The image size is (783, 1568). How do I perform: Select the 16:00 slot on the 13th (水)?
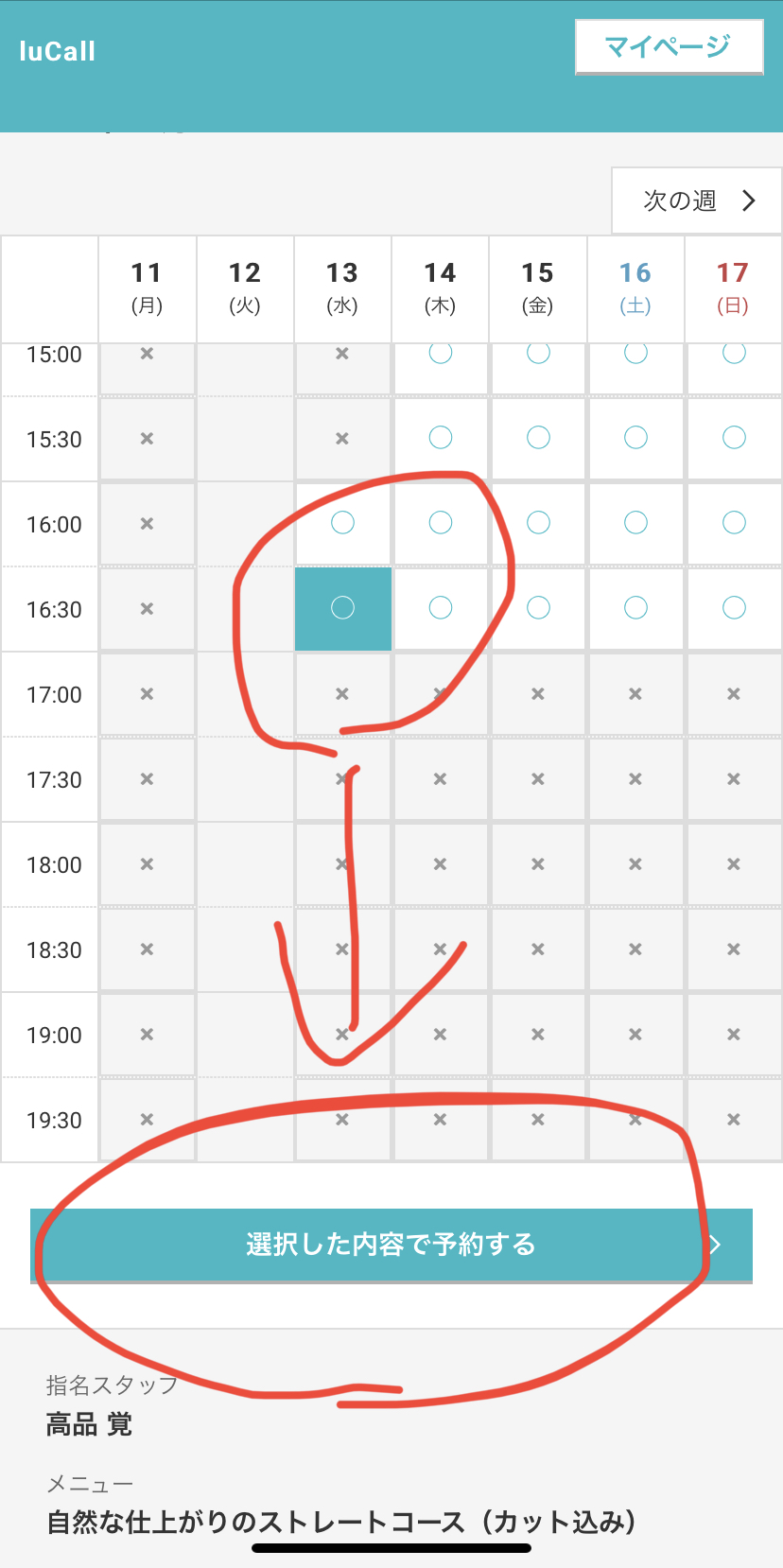(343, 523)
